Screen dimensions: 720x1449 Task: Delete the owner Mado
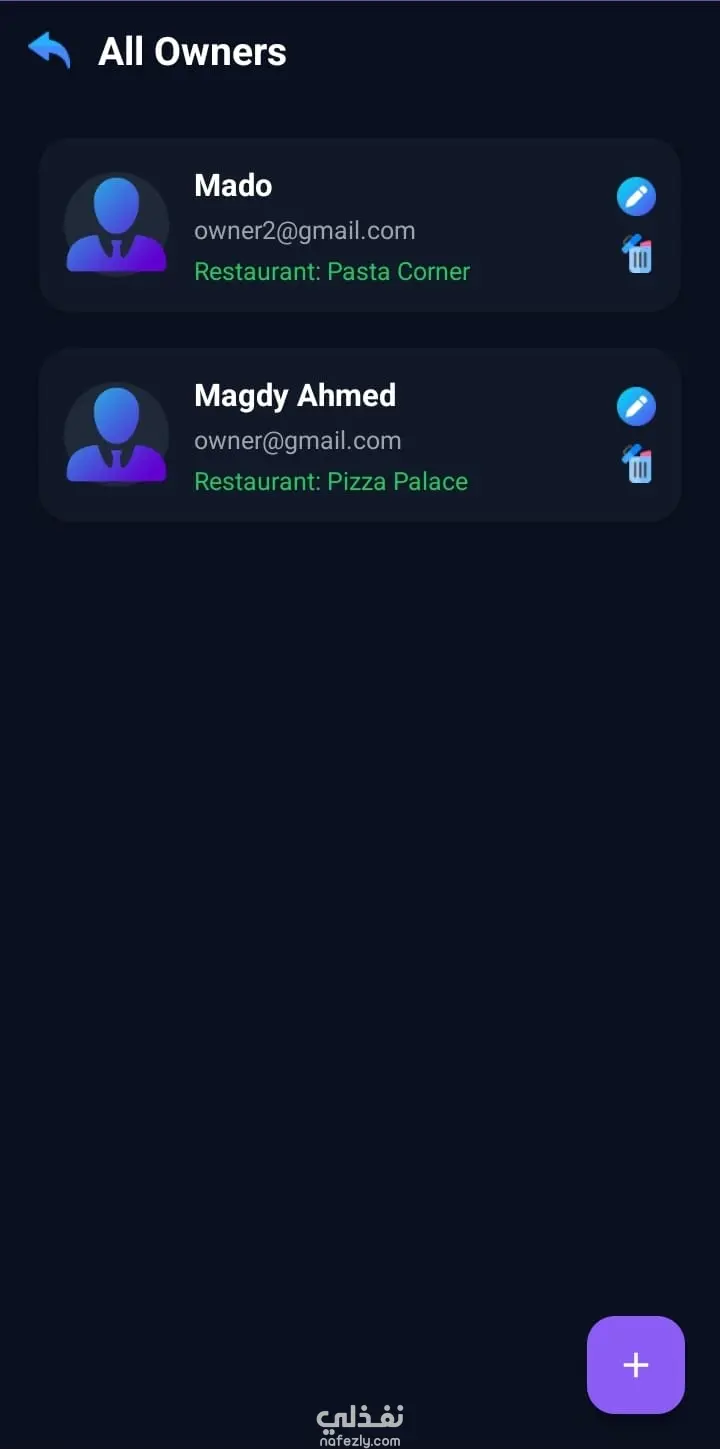click(638, 254)
